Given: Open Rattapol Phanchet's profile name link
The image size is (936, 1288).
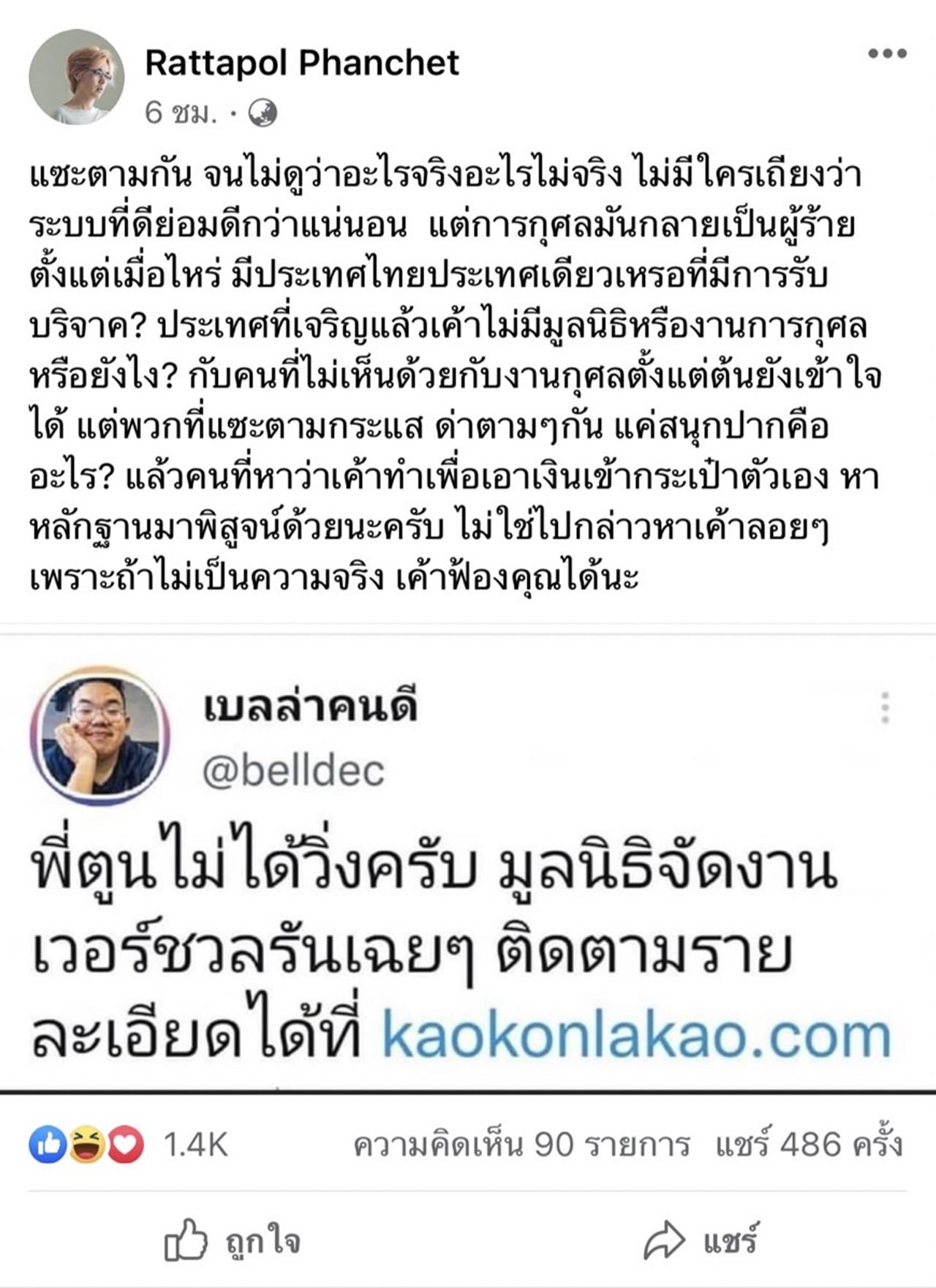Looking at the screenshot, I should click(301, 63).
